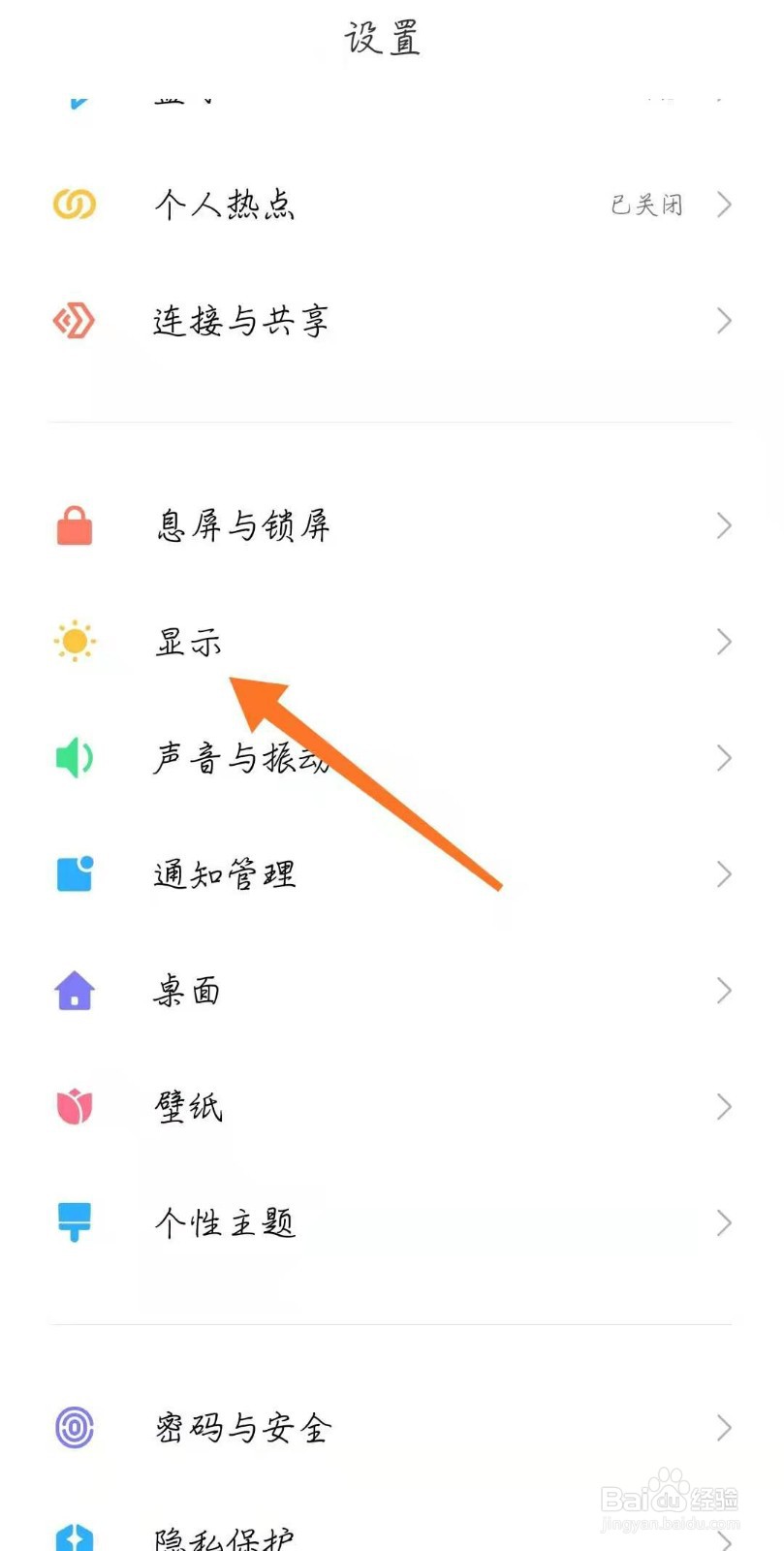Viewport: 784px width, 1551px height.
Task: Tap the green speaker icon for sound settings
Action: [x=73, y=758]
